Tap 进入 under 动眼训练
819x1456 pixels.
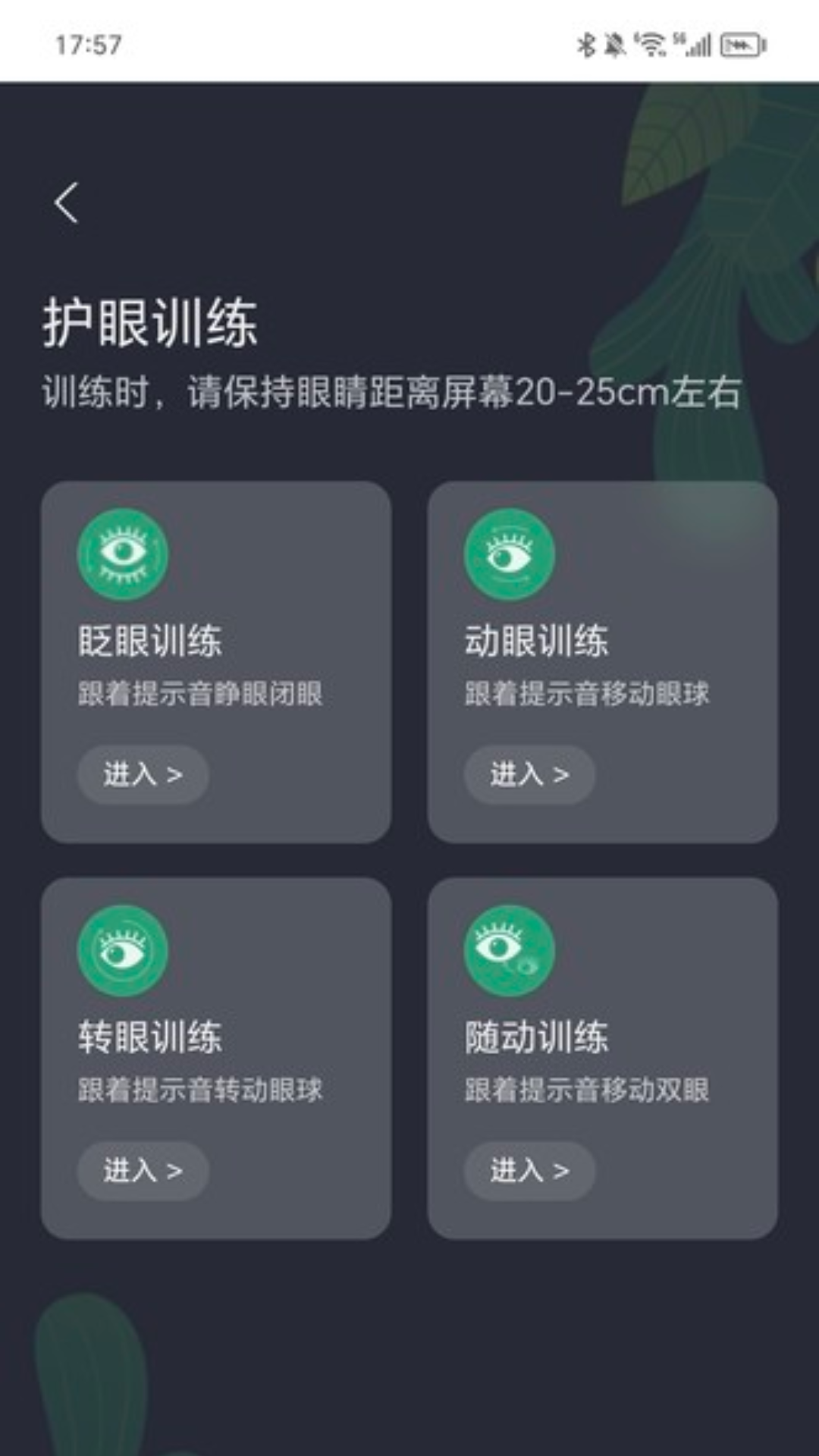point(529,774)
